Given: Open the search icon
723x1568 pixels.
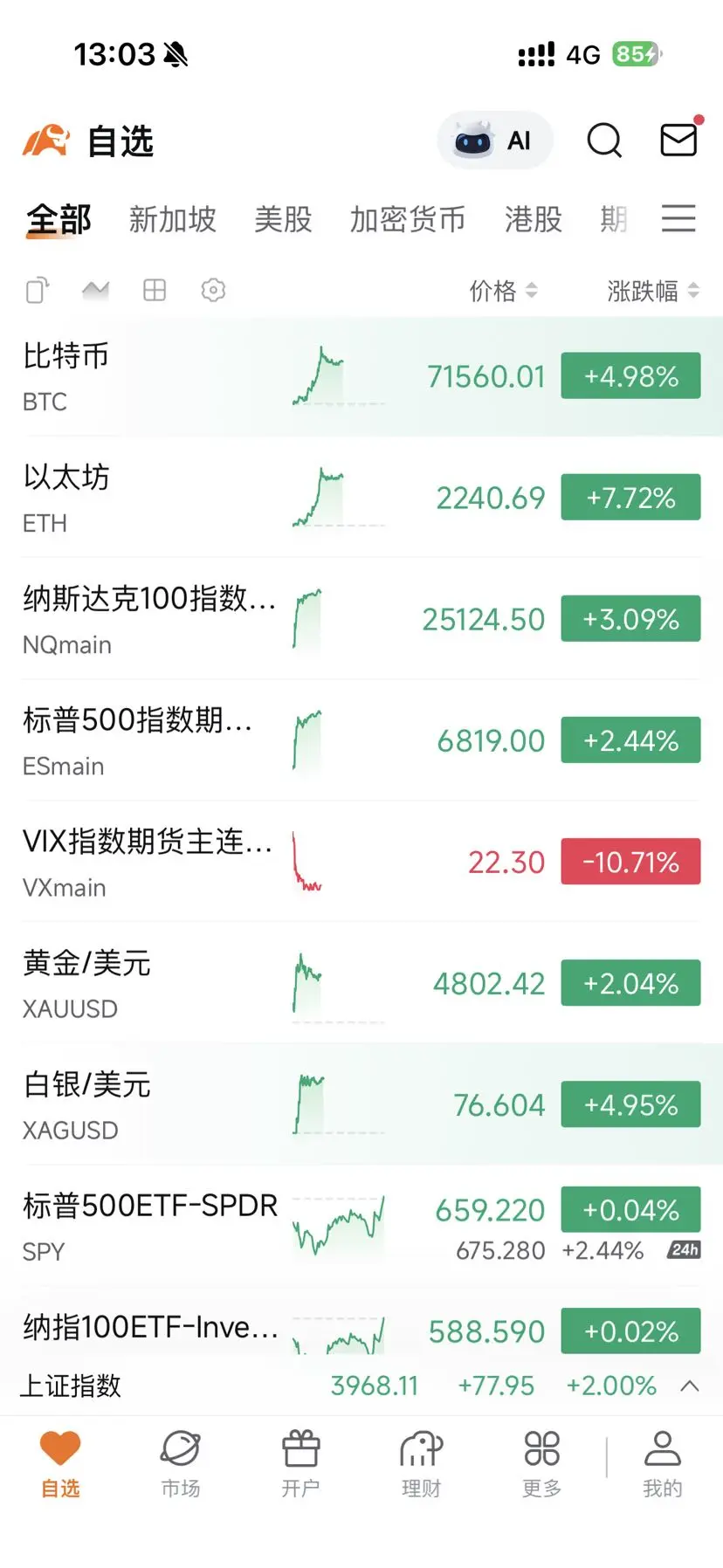Looking at the screenshot, I should pos(603,140).
